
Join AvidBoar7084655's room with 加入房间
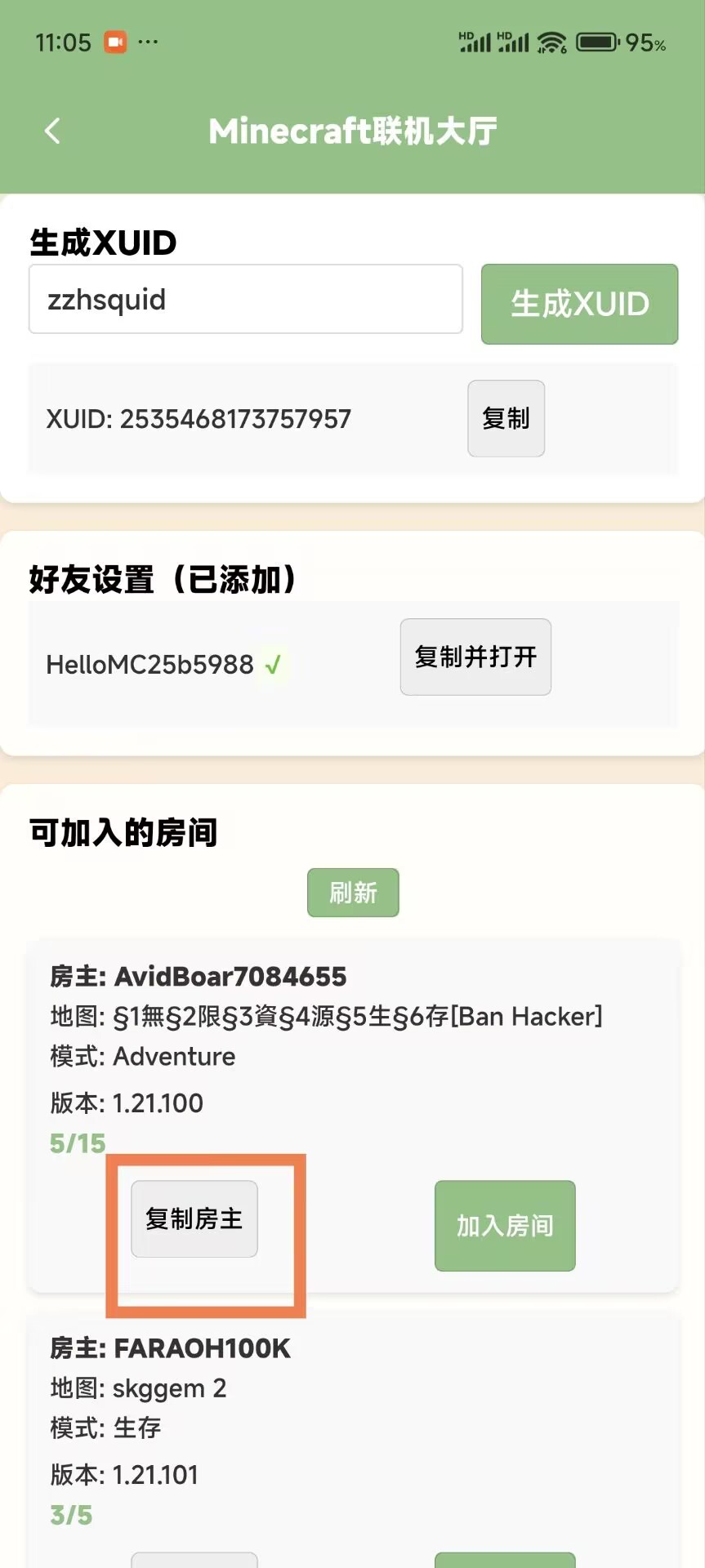pos(505,1225)
